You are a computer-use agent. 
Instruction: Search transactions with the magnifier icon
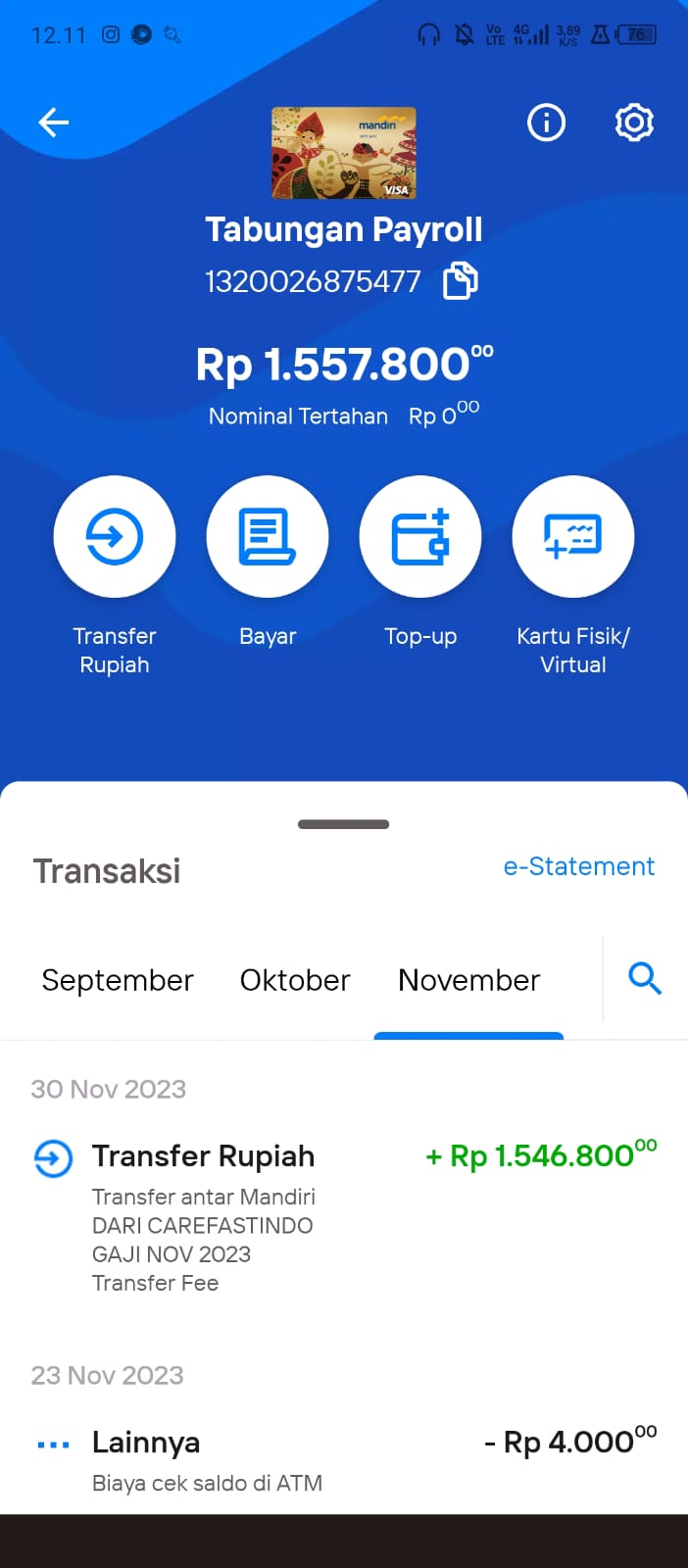click(645, 978)
